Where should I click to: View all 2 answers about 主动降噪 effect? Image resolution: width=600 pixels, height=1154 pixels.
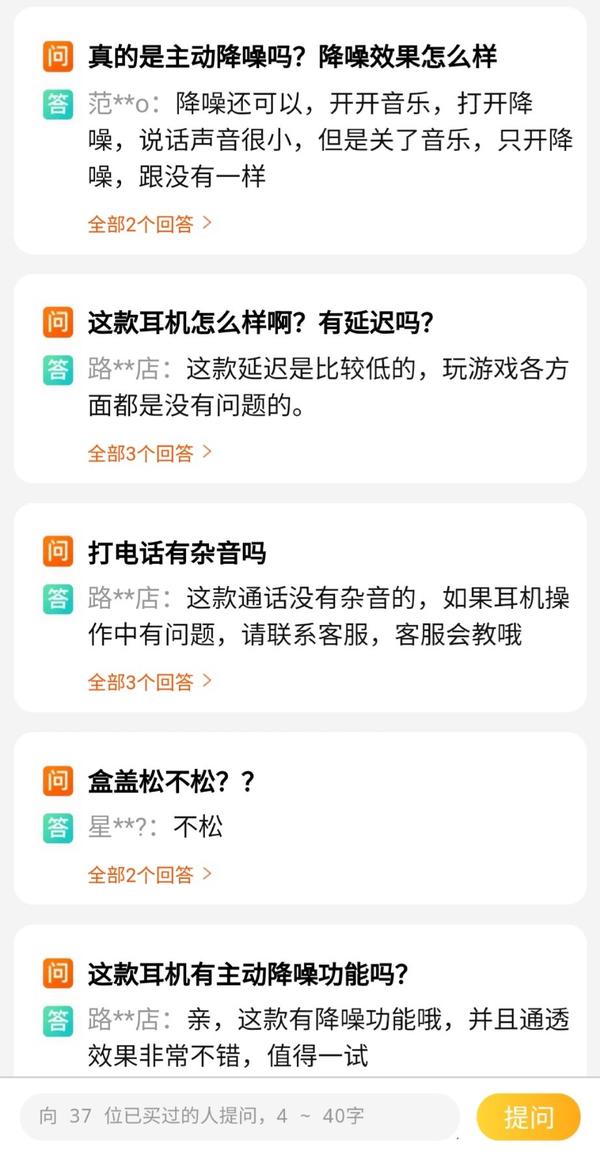150,224
